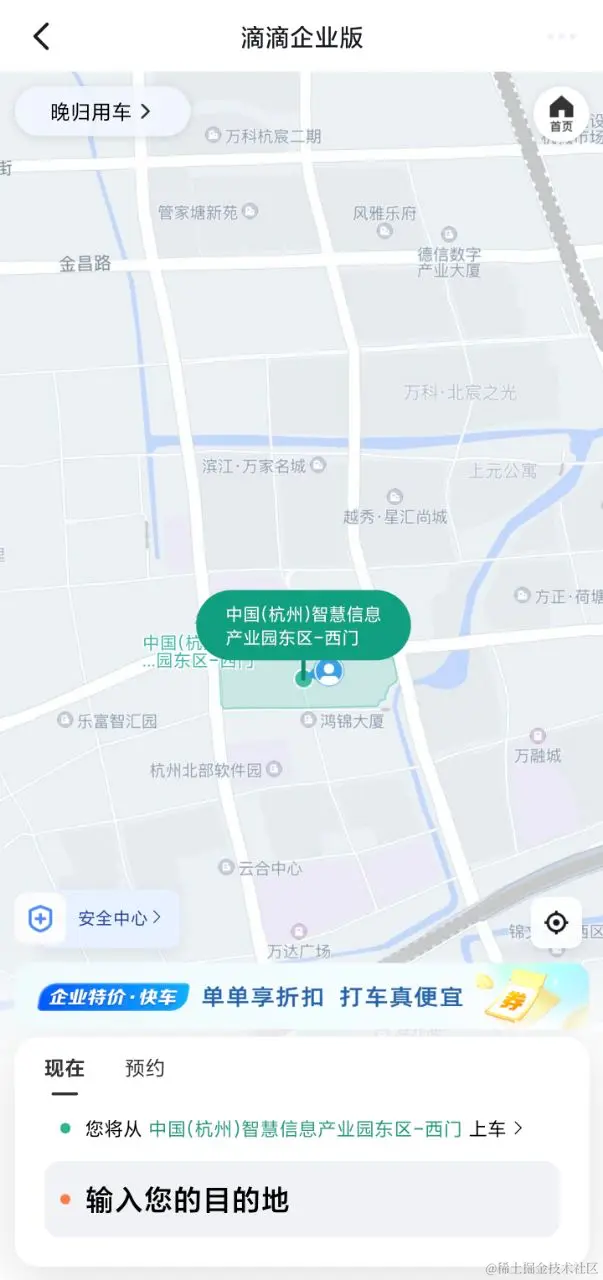Tap the 首页 home button

(561, 113)
